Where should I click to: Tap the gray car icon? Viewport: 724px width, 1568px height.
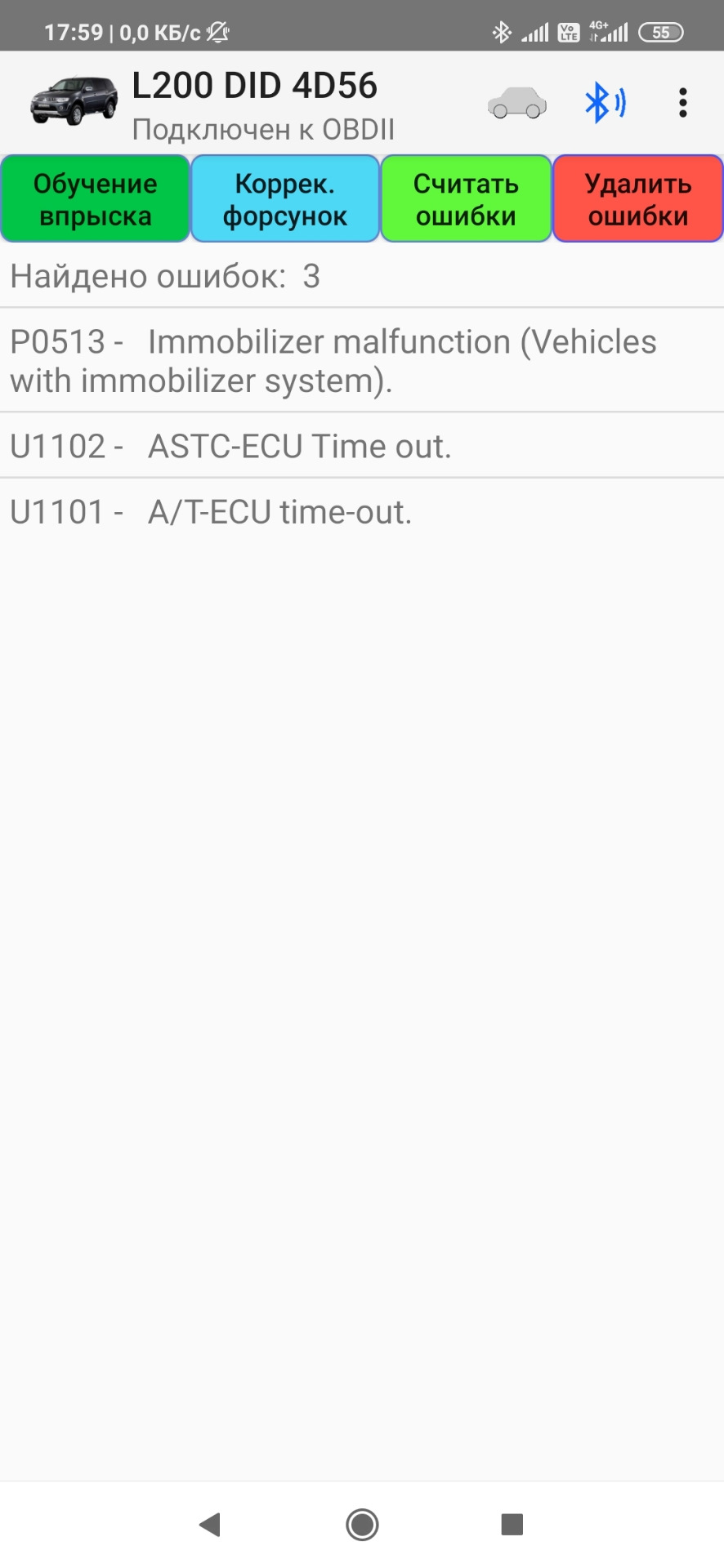click(516, 103)
